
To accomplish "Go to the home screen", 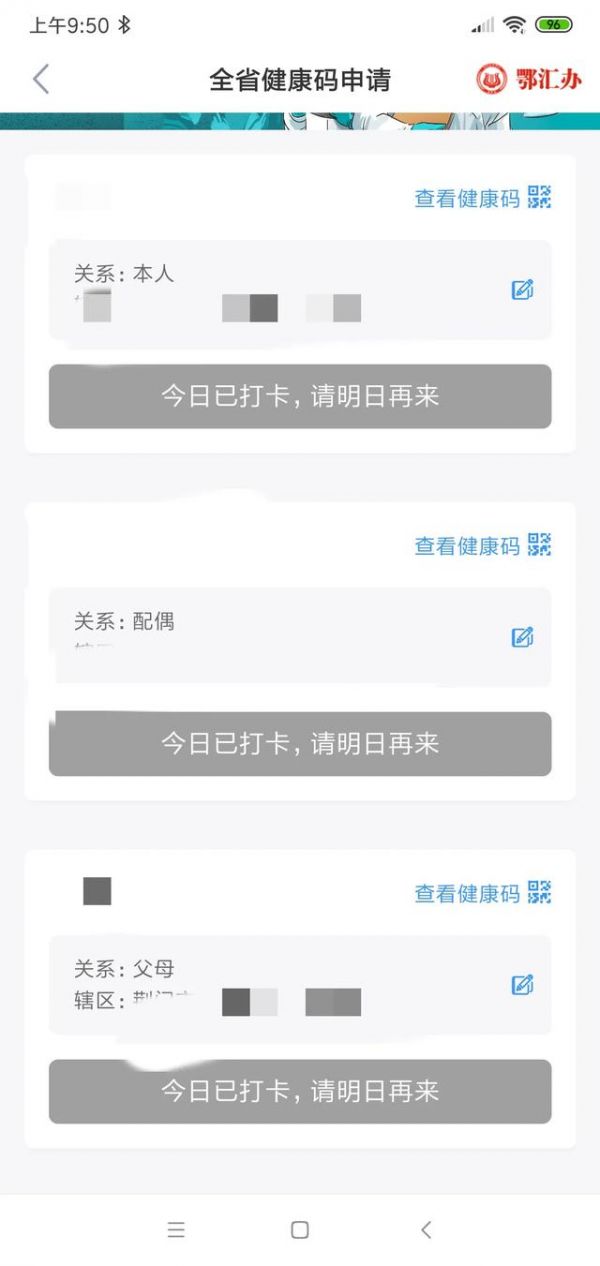I will pos(300,1230).
